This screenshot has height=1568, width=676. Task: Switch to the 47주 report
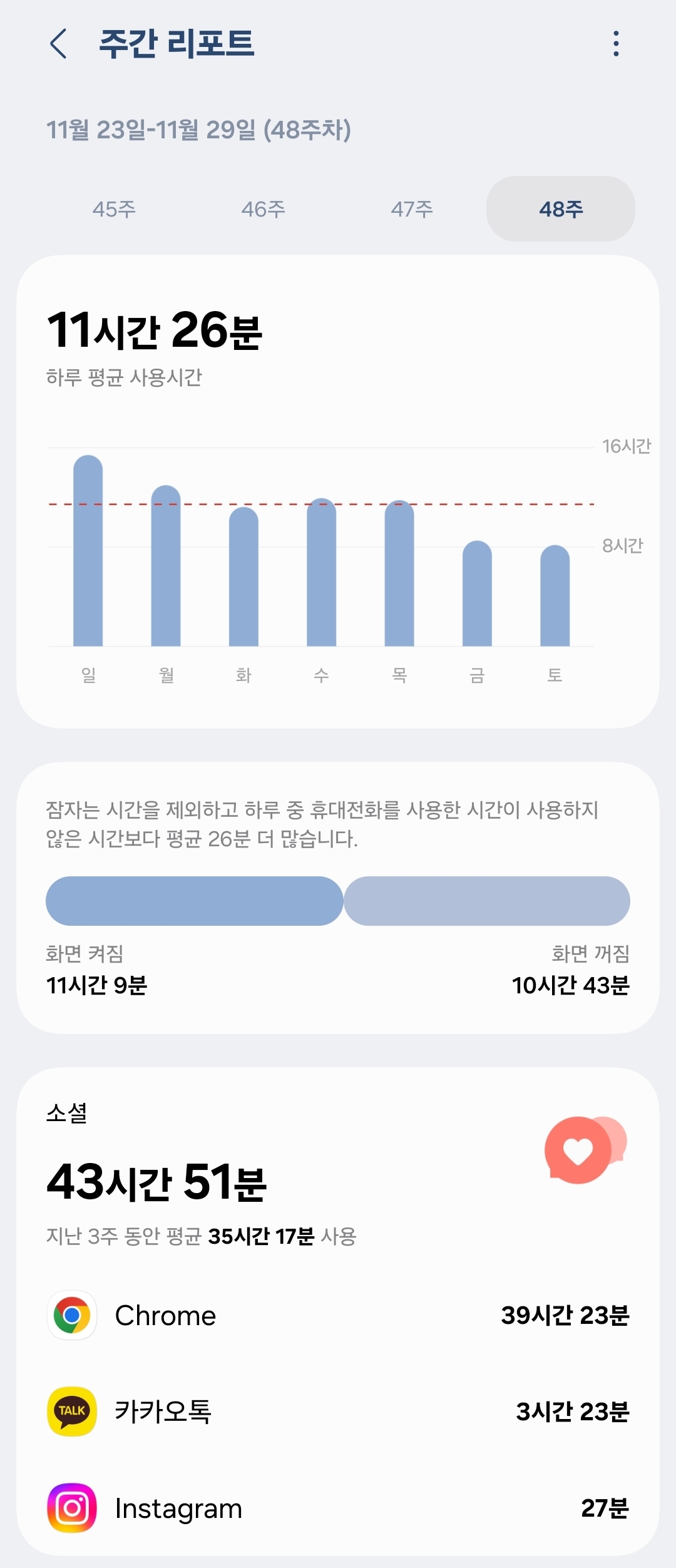pyautogui.click(x=412, y=209)
